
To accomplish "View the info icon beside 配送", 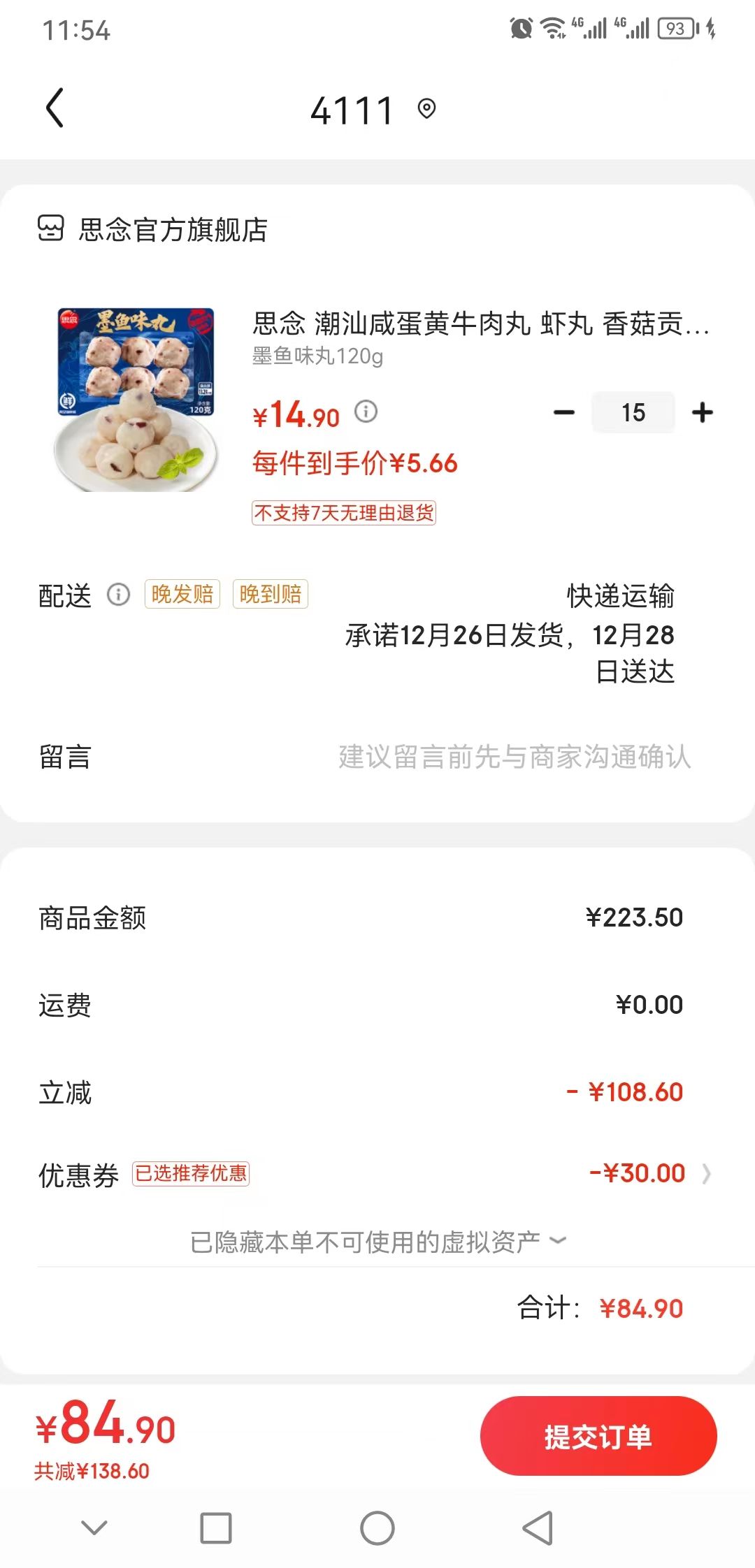I will 118,595.
